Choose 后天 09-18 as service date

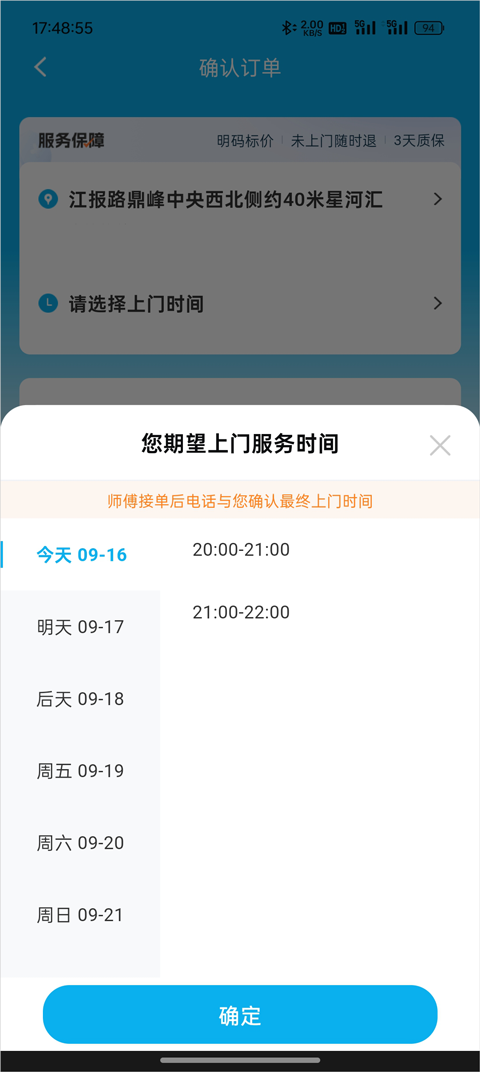coord(81,699)
